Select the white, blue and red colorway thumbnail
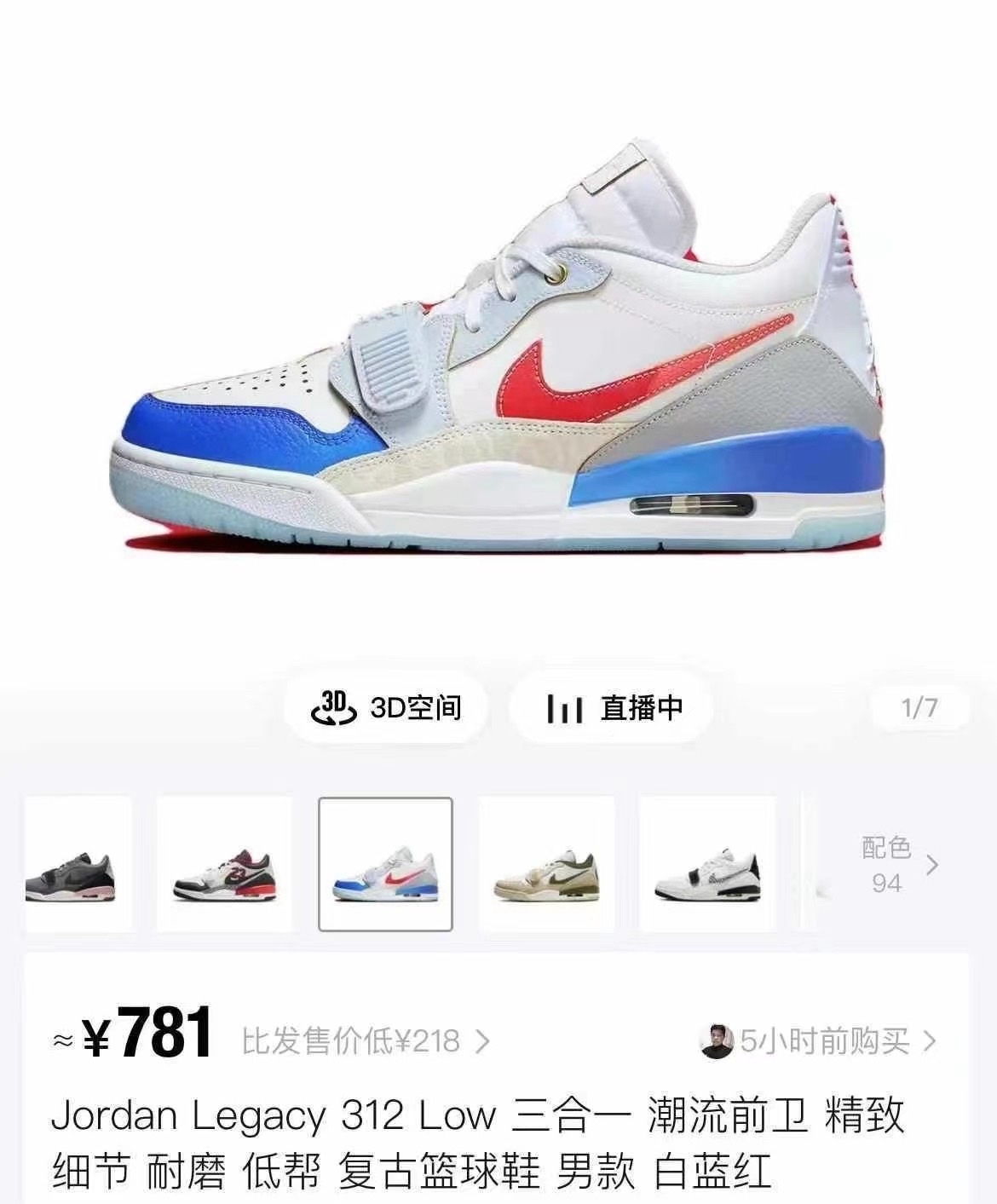Screen dimensions: 997x1204 click(x=385, y=865)
